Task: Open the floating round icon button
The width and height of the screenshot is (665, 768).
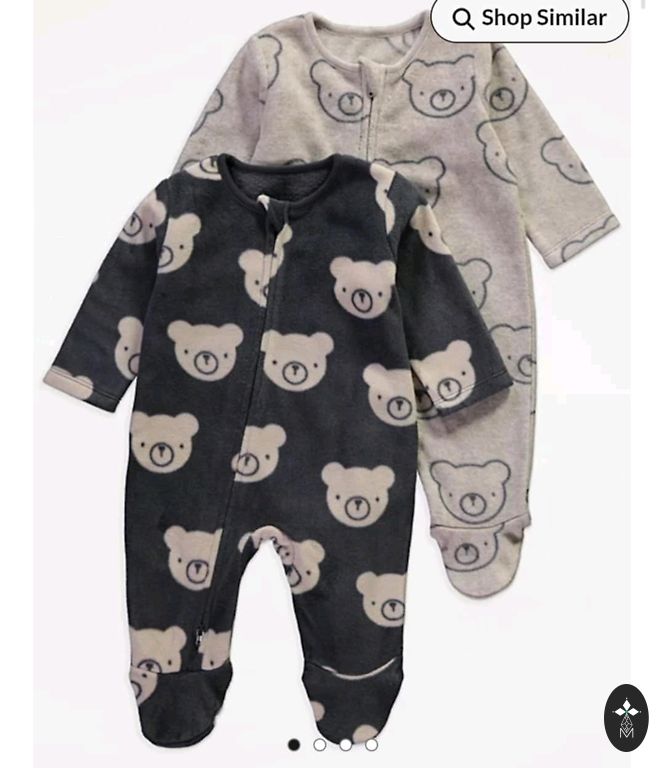Action: [626, 717]
